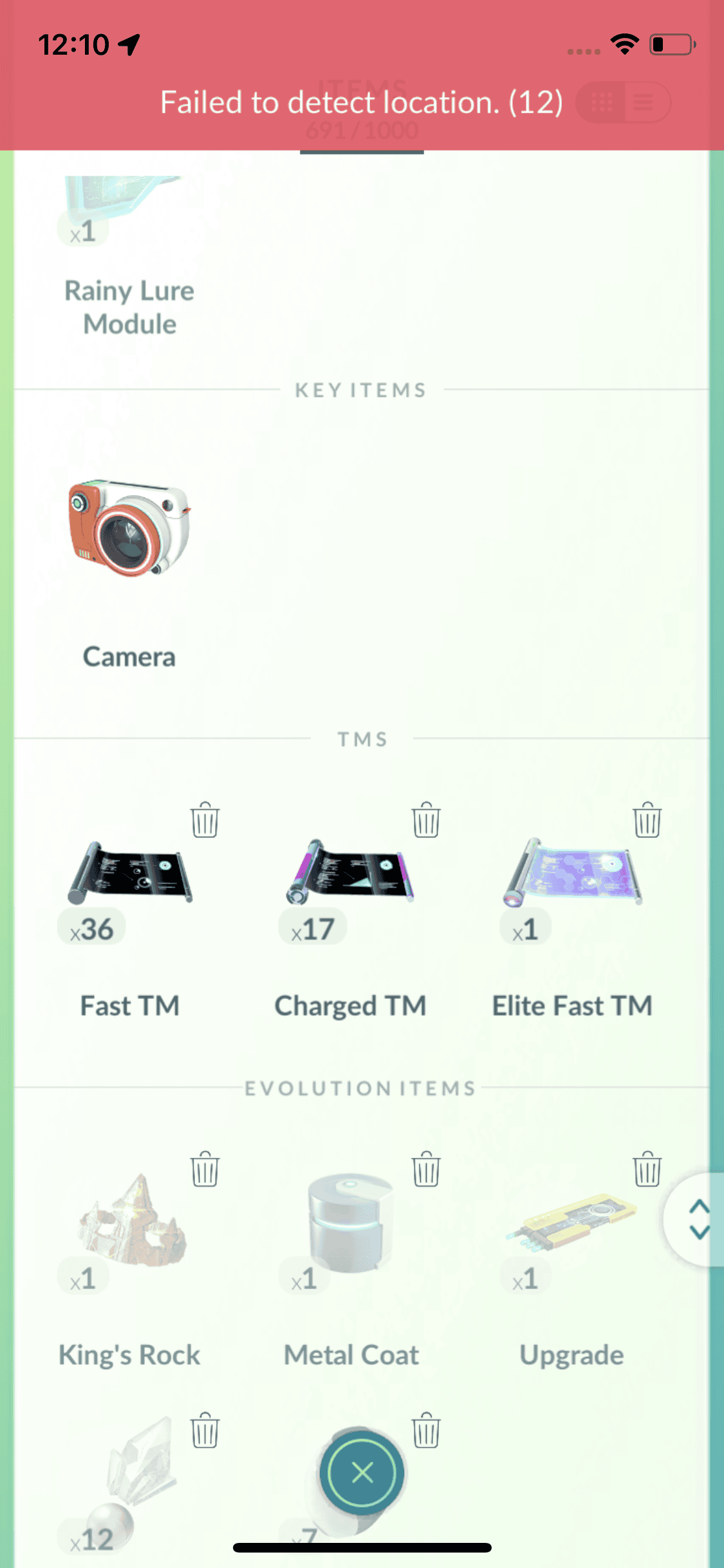Viewport: 724px width, 1568px height.
Task: Trash the Upgrade item
Action: pyautogui.click(x=647, y=1170)
